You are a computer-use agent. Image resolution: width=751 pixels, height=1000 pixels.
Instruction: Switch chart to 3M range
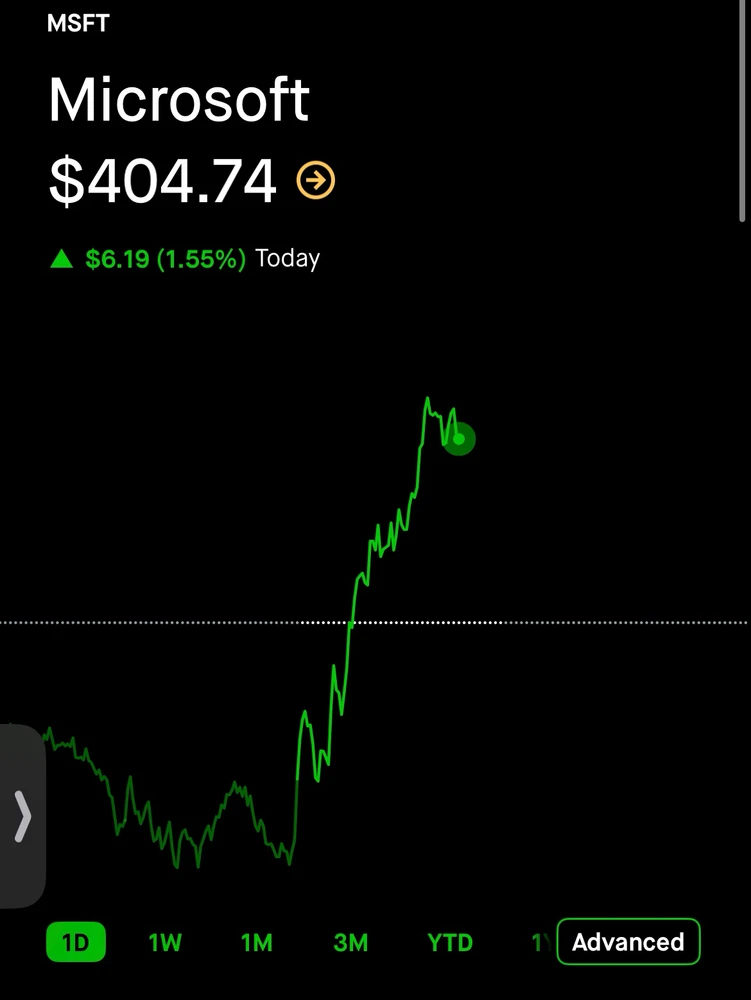[351, 942]
